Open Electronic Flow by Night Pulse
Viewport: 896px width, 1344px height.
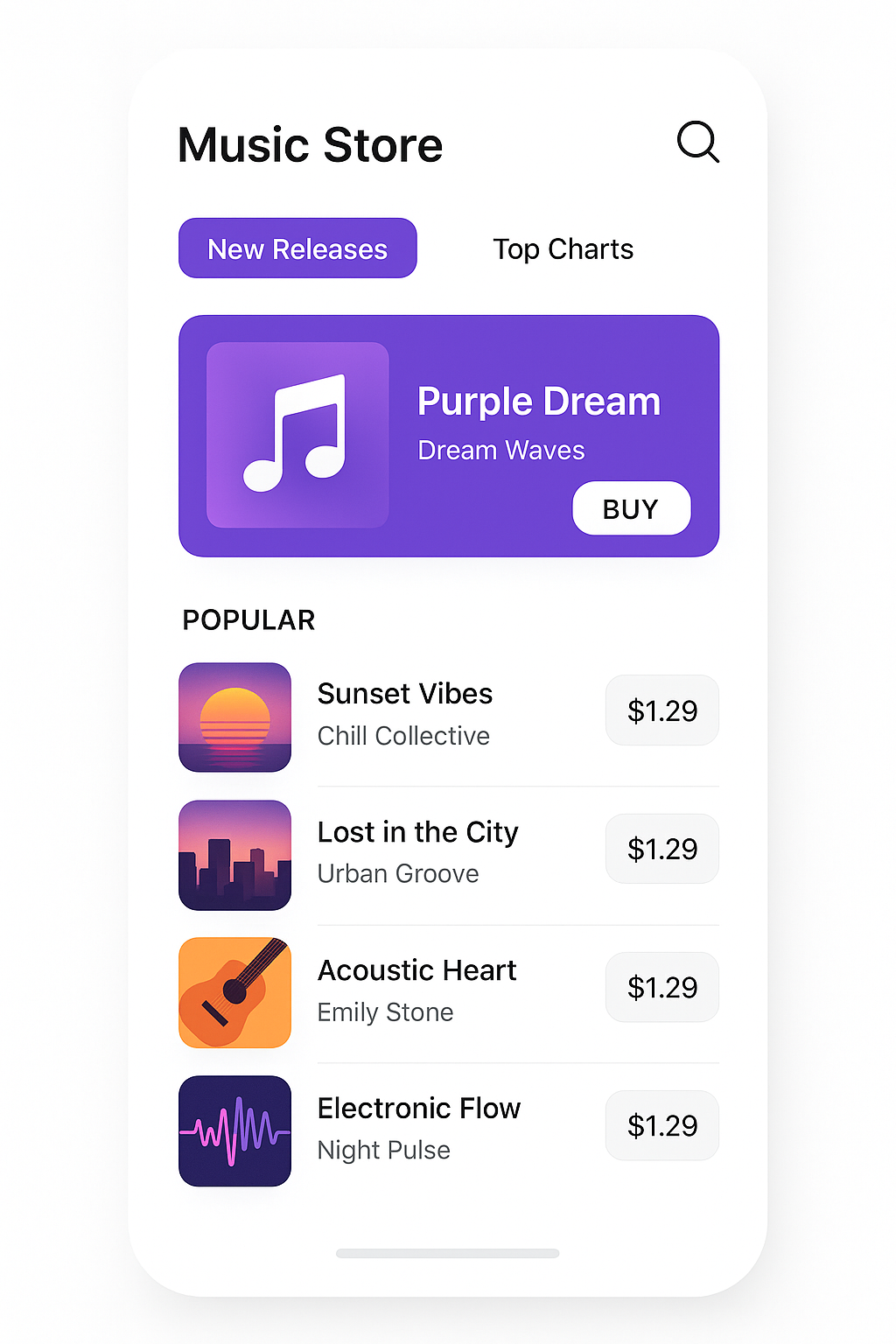tap(418, 1128)
